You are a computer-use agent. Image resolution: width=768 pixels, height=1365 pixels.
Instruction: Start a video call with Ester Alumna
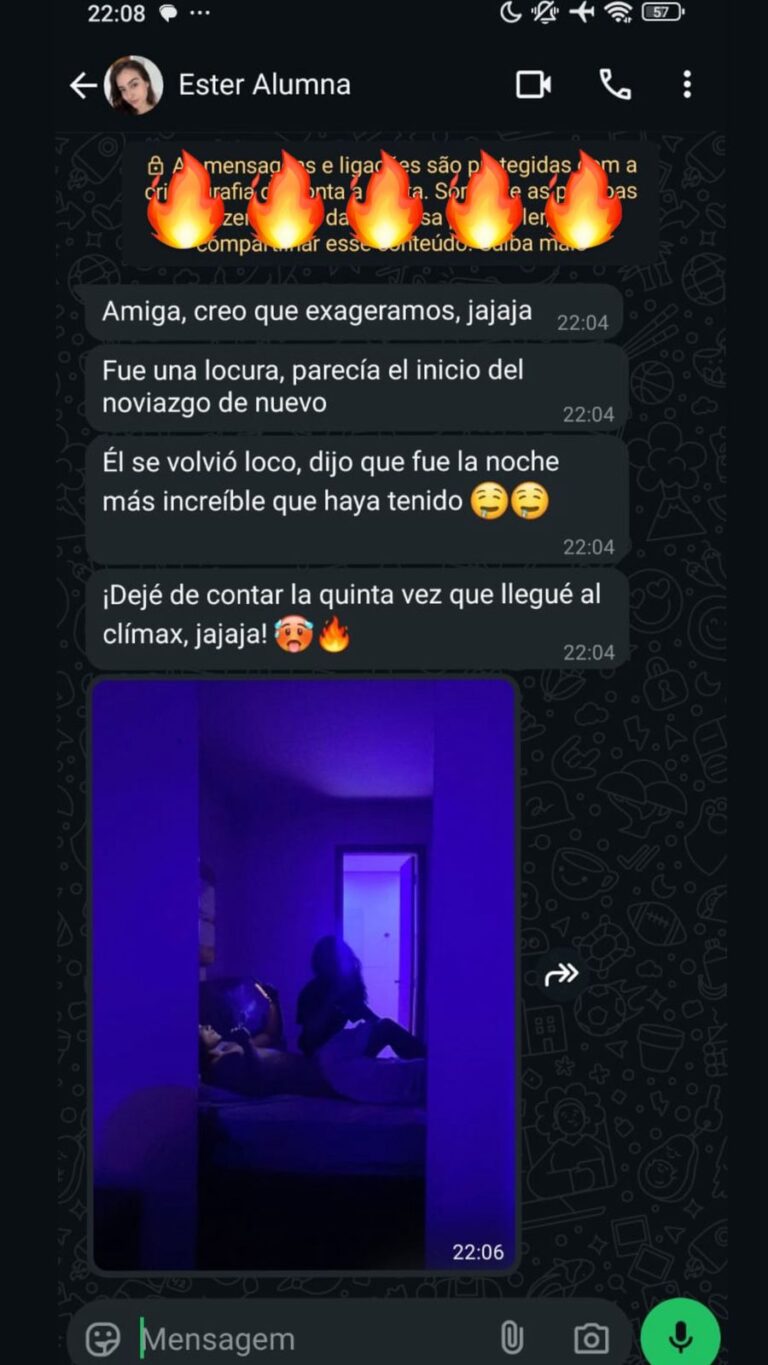coord(534,85)
